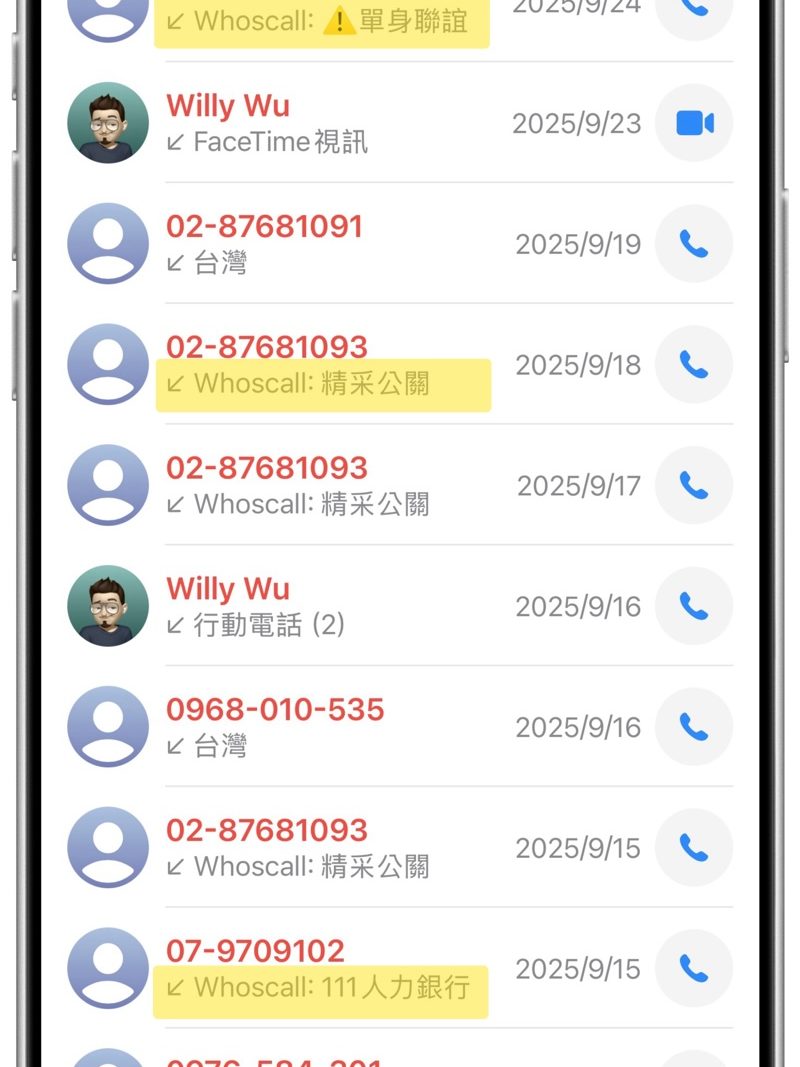Dial 0968-010-535 via its phone icon
This screenshot has width=800, height=1067.
coord(694,727)
